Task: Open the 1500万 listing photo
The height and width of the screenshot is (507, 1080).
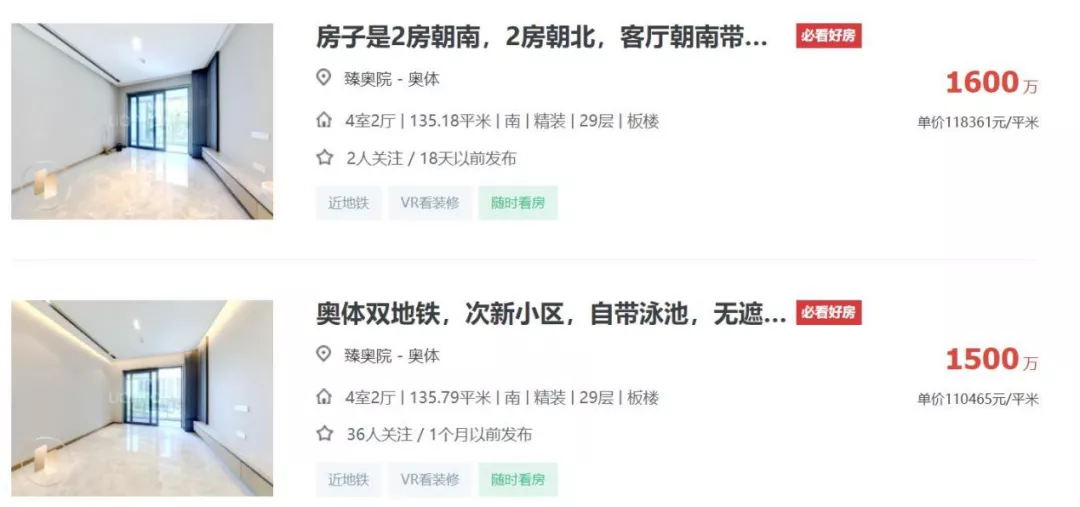Action: pyautogui.click(x=142, y=398)
